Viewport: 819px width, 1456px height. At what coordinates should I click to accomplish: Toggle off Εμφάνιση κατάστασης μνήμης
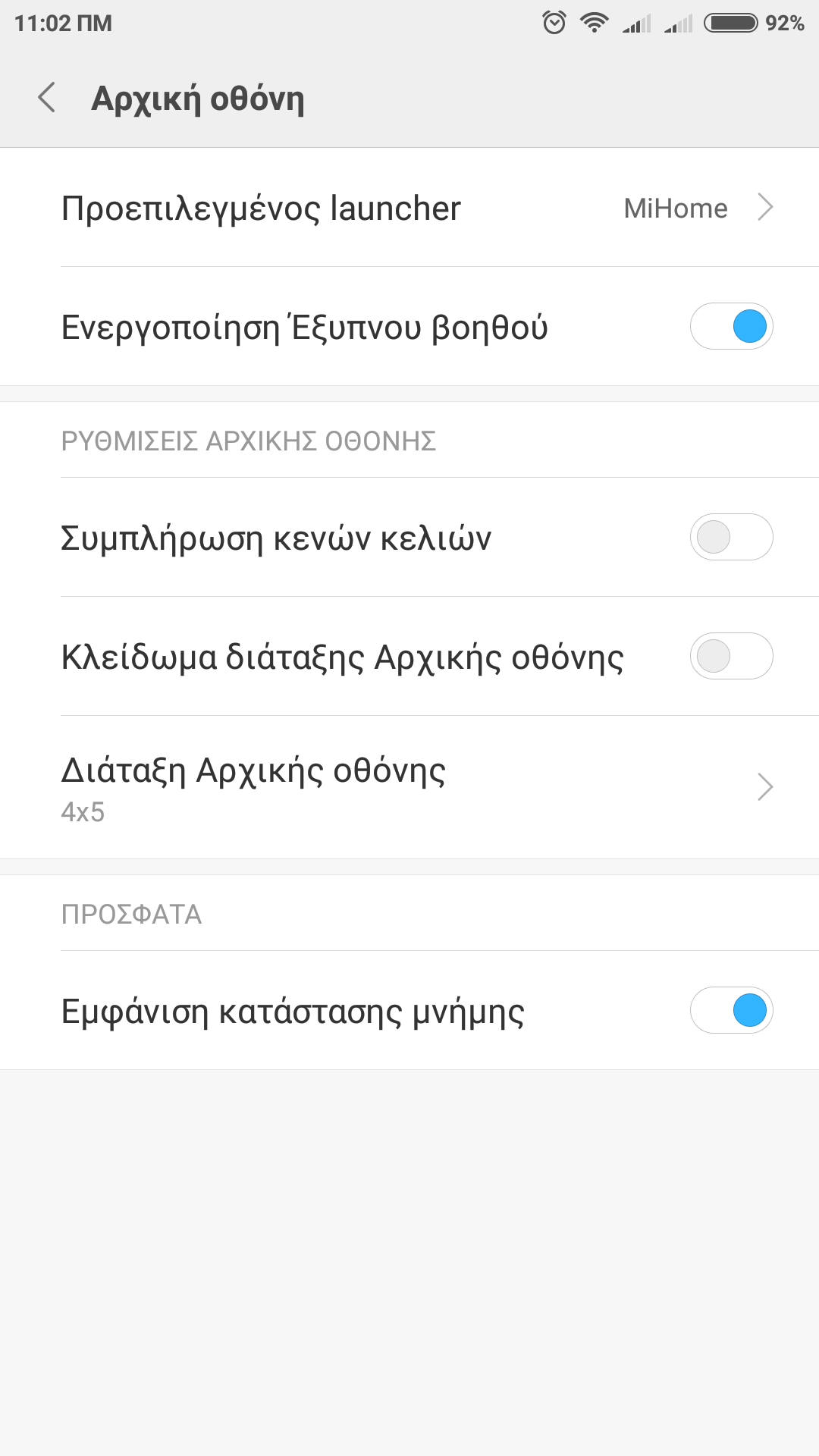731,1011
